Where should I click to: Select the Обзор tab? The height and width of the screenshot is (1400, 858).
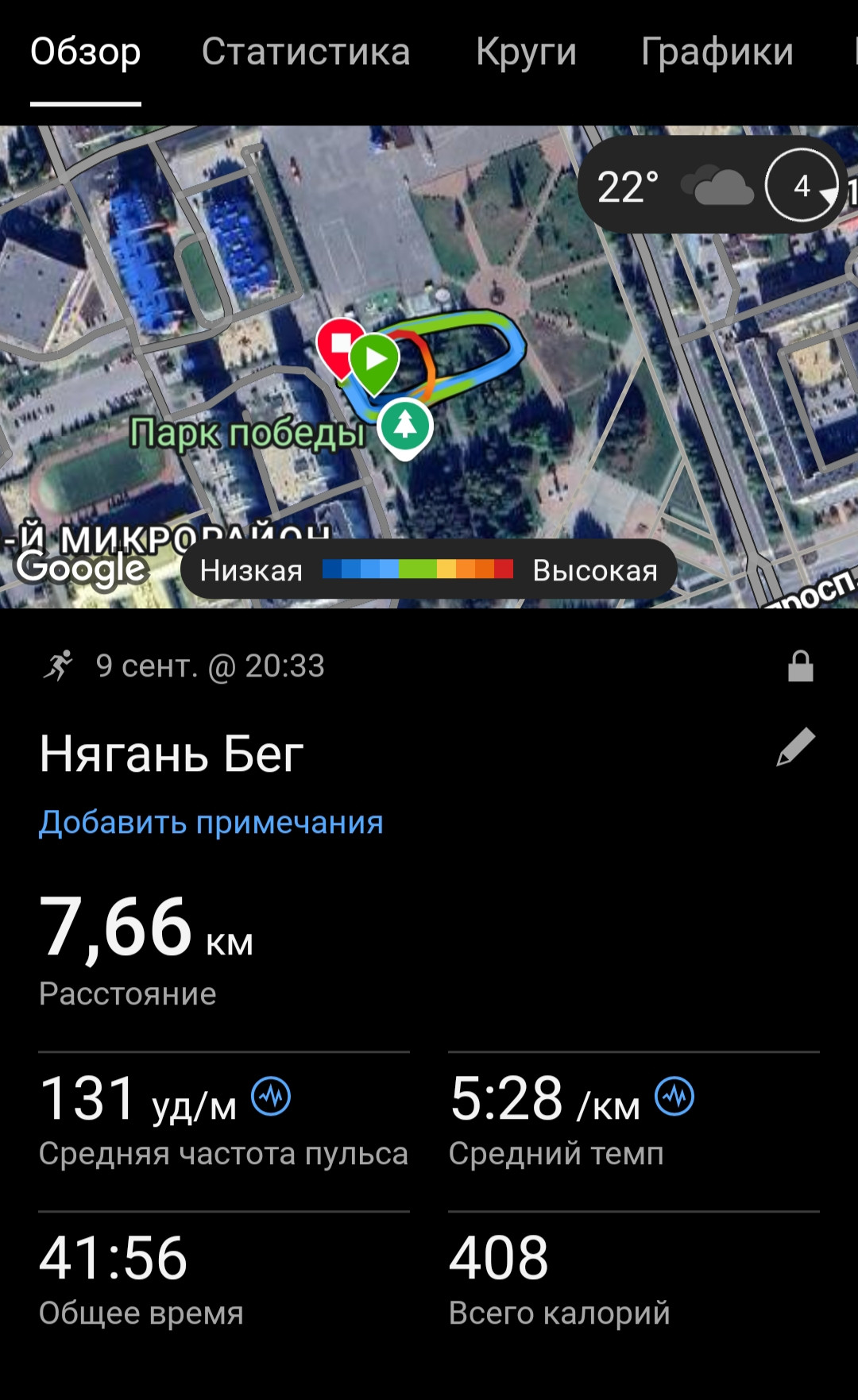pyautogui.click(x=86, y=52)
